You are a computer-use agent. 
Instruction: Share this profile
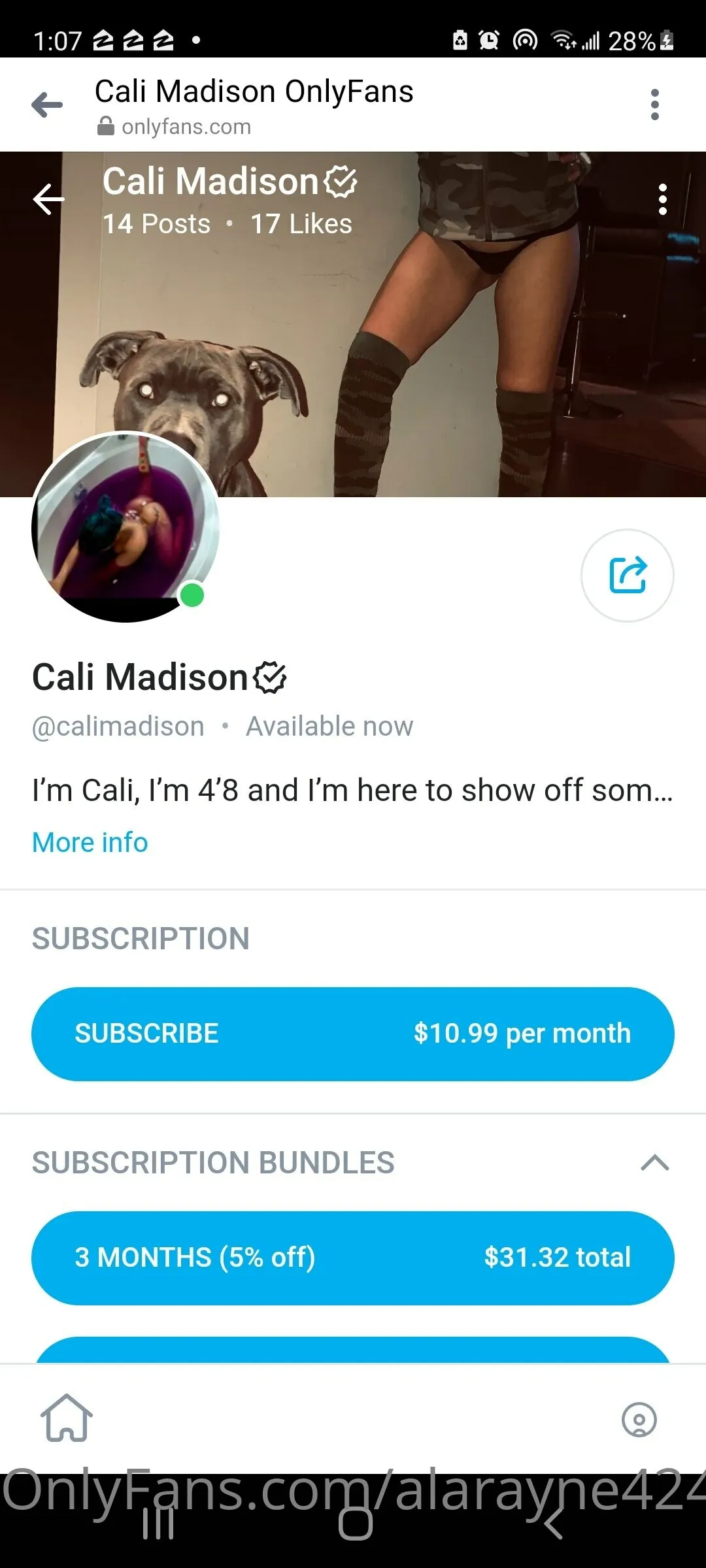click(x=627, y=576)
